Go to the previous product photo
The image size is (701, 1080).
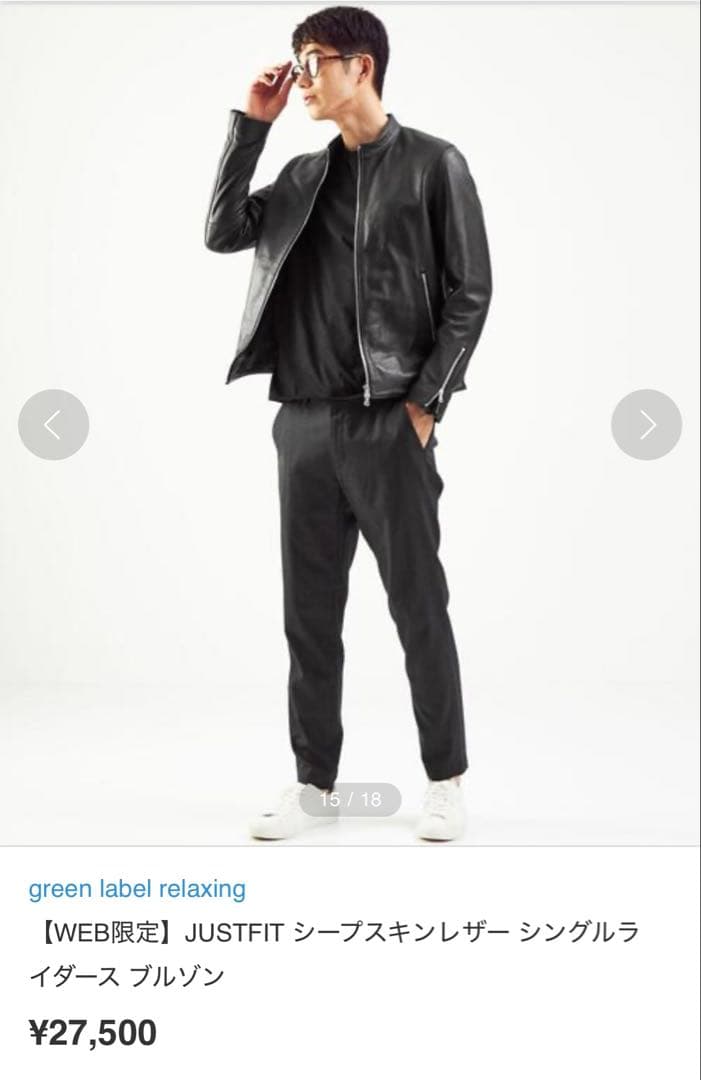tap(53, 425)
